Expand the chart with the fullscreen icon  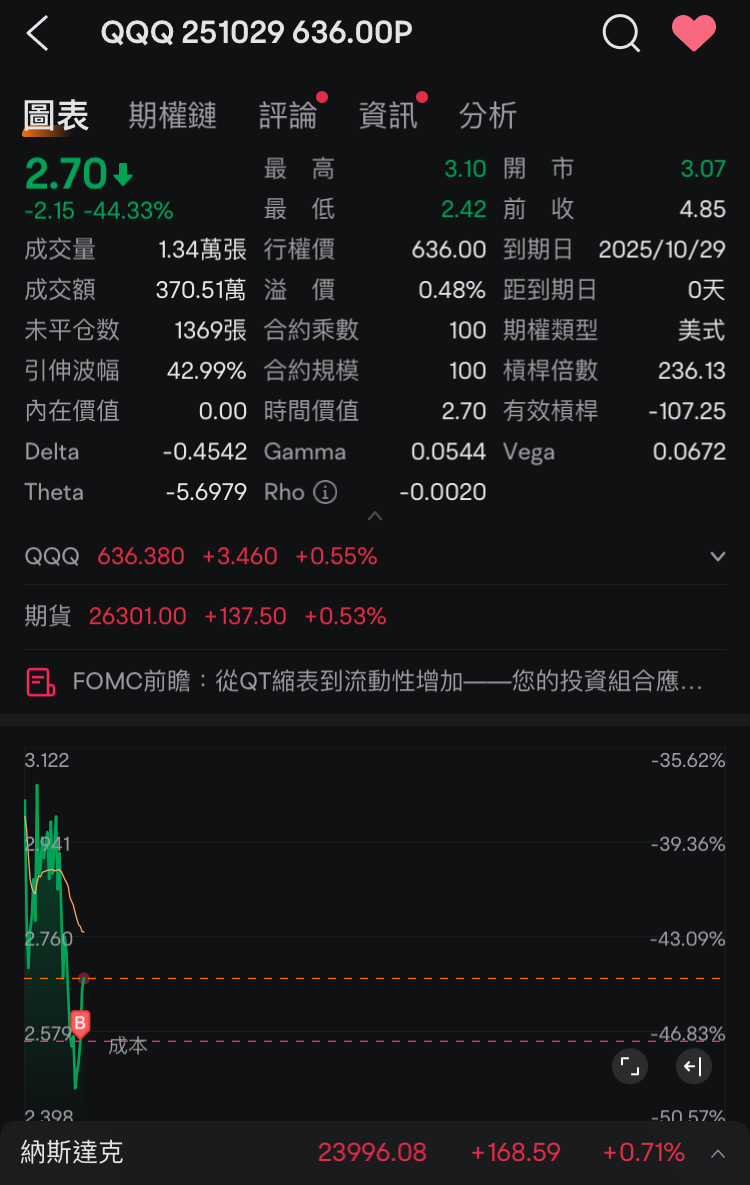630,1066
